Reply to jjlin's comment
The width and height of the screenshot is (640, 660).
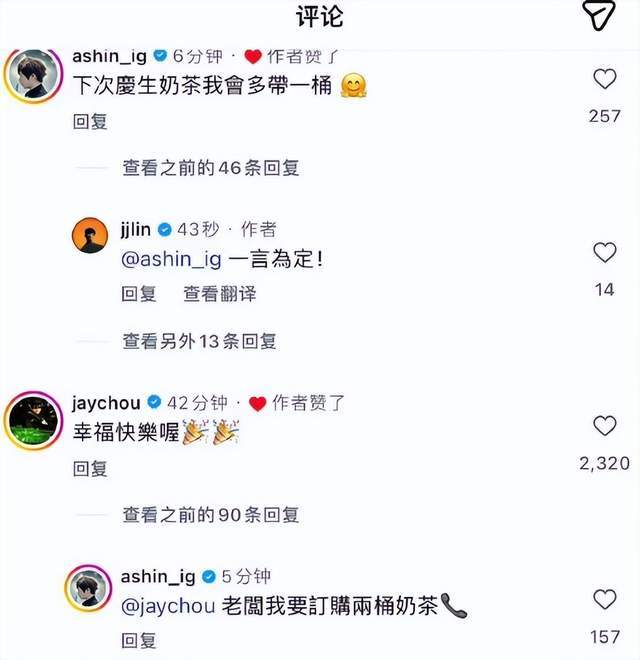coord(139,293)
